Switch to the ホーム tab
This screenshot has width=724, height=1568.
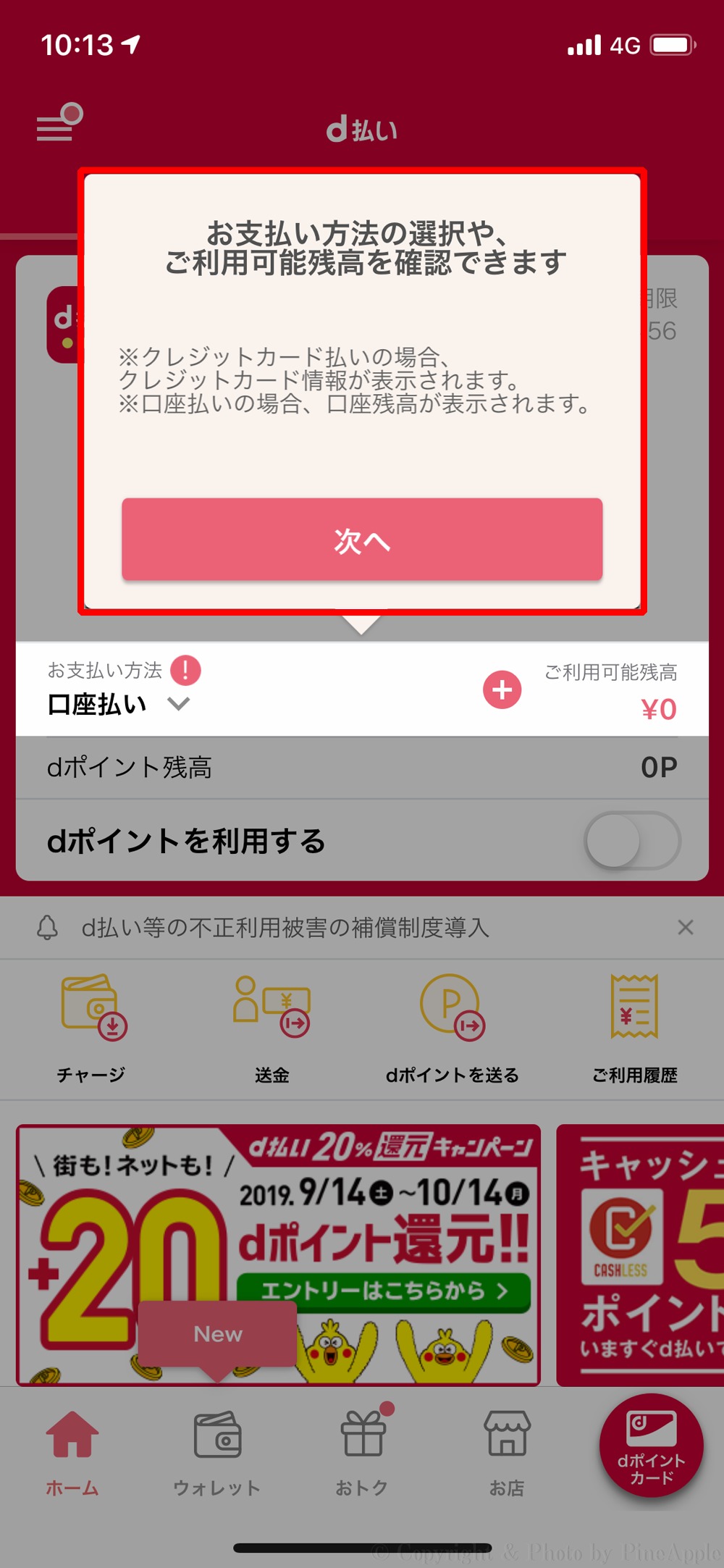72,1452
